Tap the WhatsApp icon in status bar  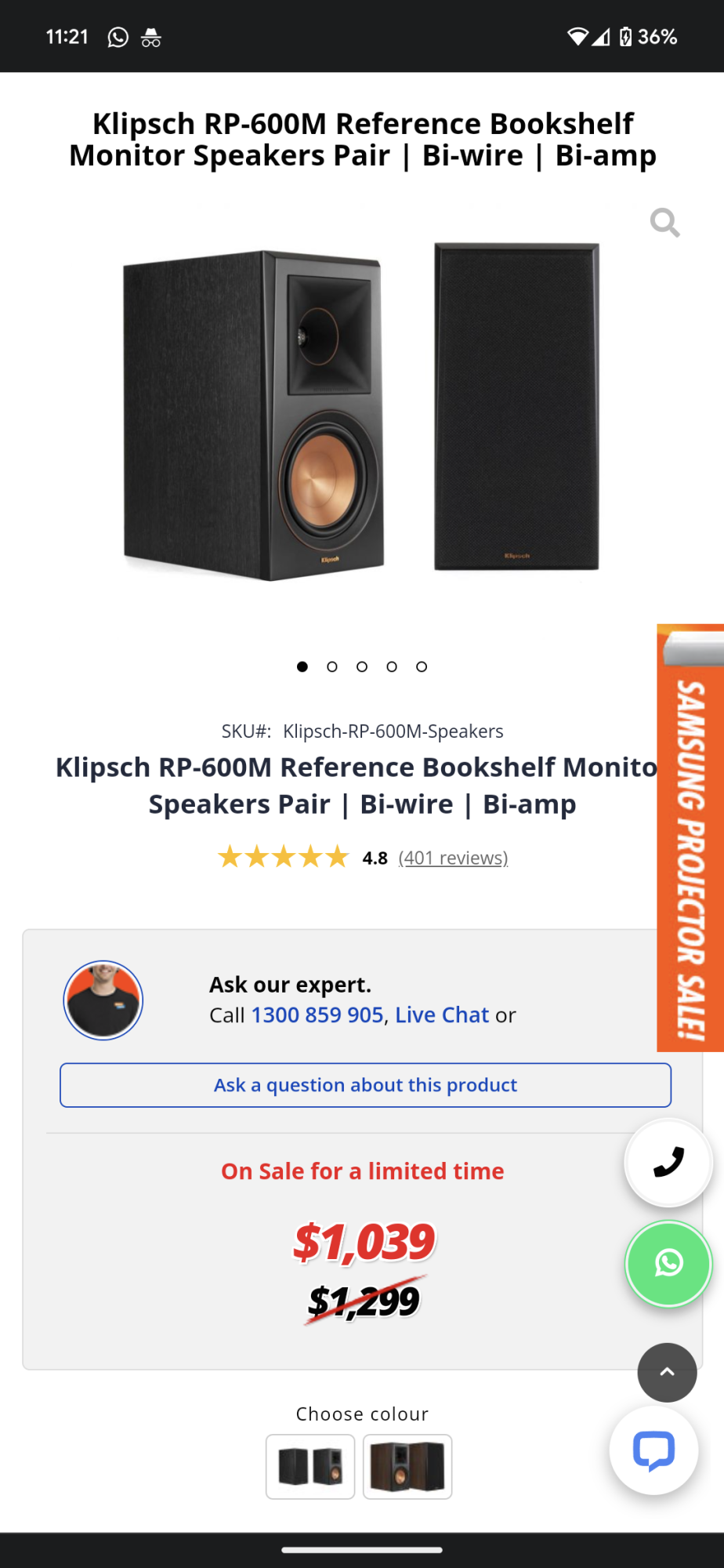[x=118, y=36]
